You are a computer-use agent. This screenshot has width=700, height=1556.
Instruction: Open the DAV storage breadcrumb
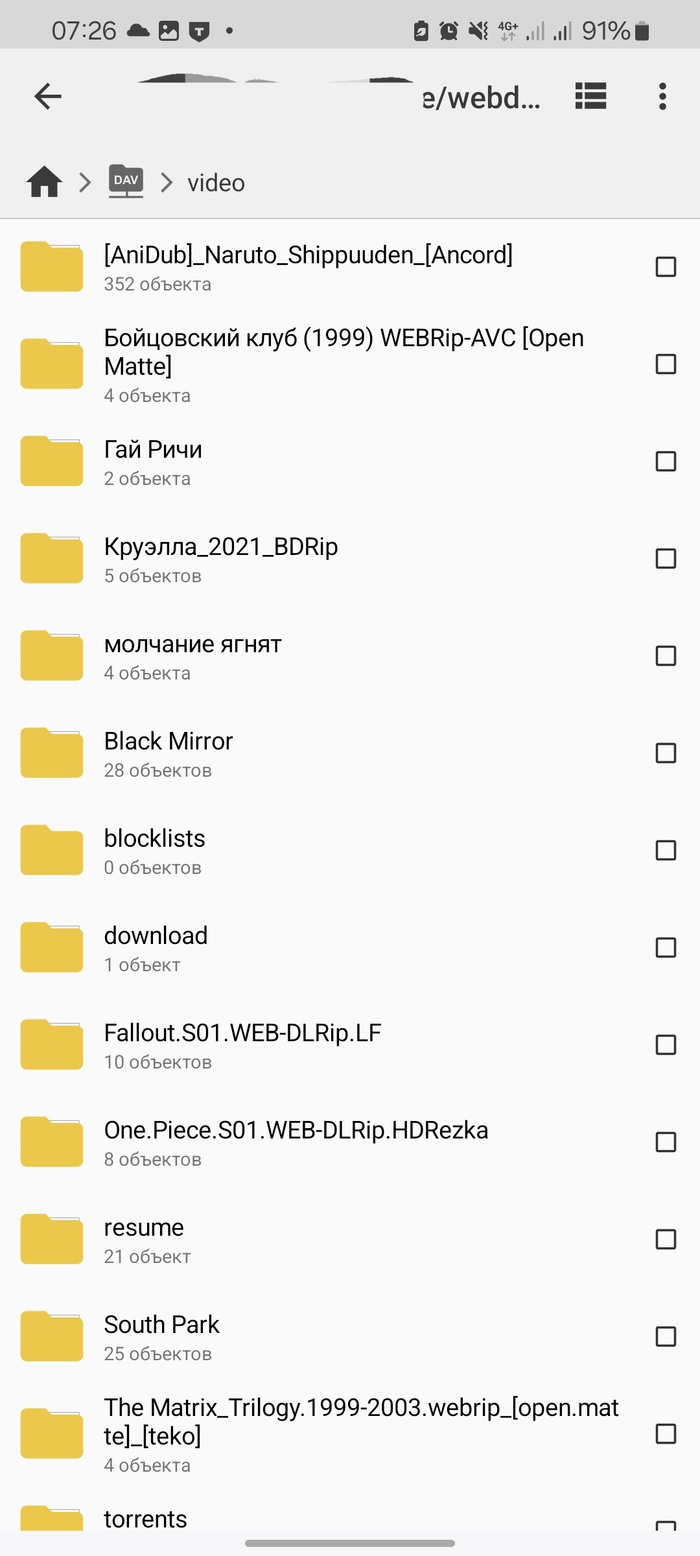tap(126, 182)
